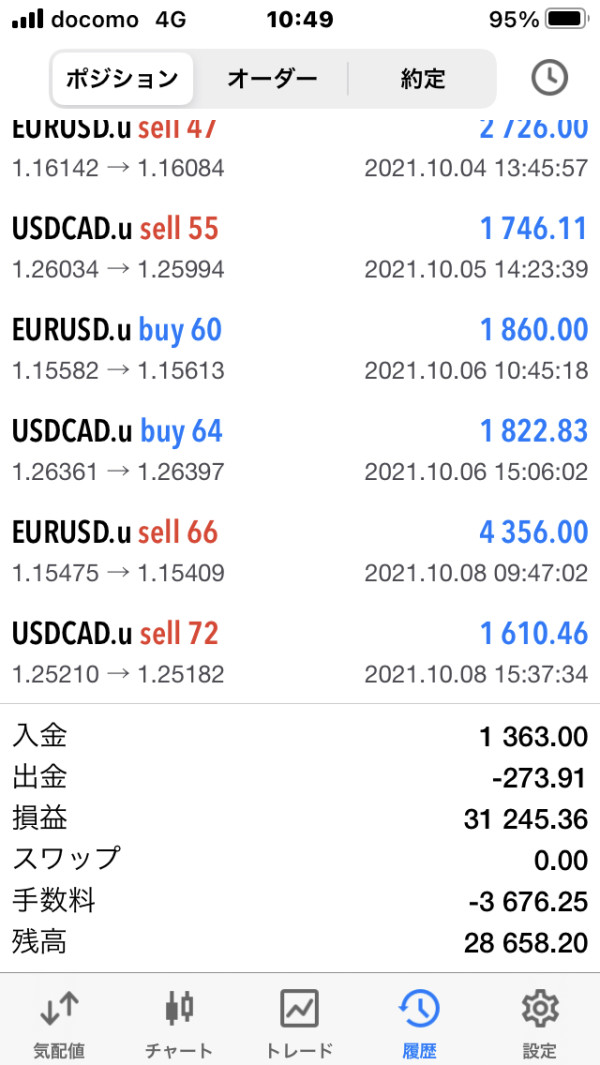Screen dimensions: 600x1065
Task: Open the clock period filter icon
Action: coord(549,78)
